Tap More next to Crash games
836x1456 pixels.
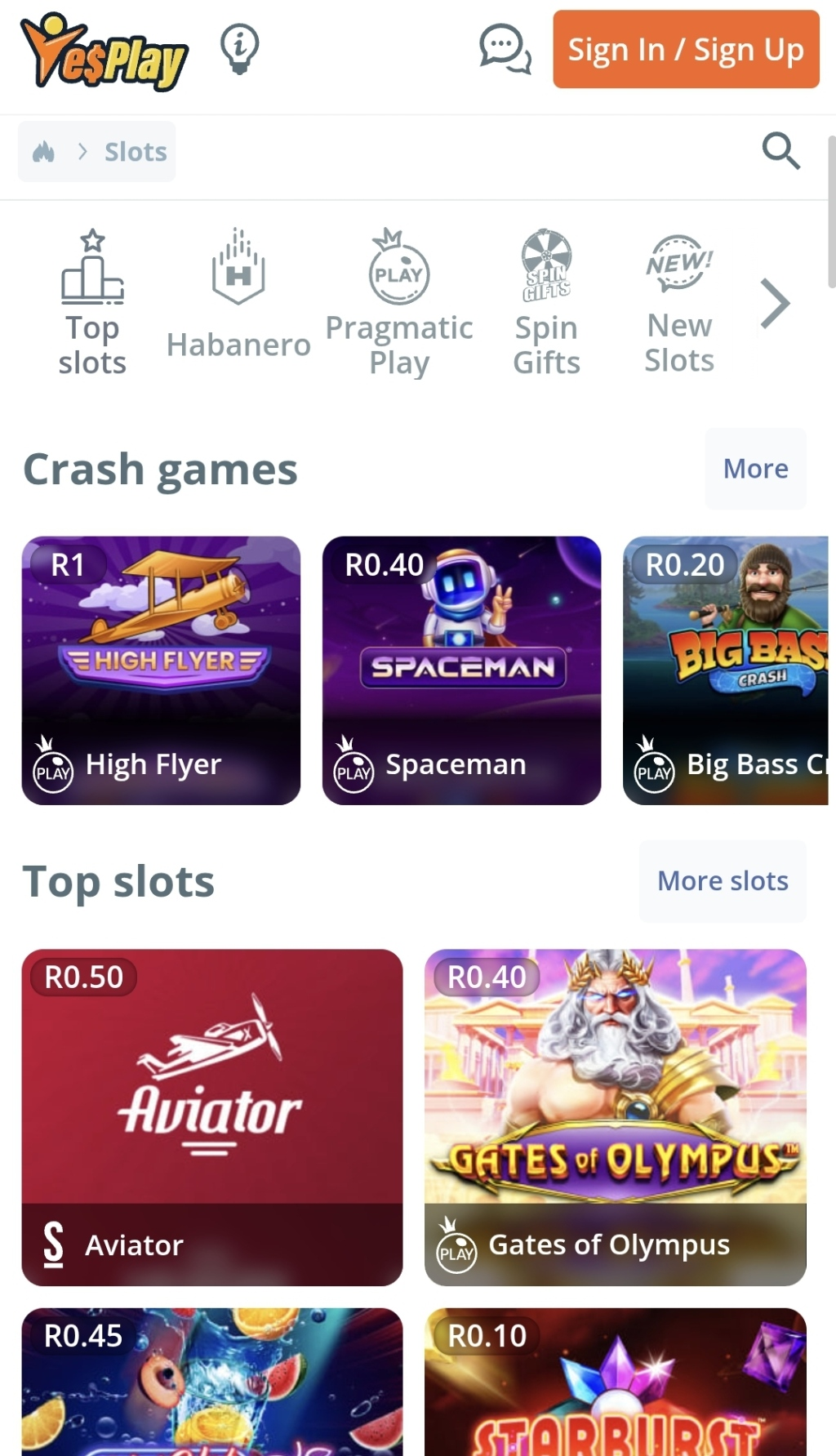click(x=755, y=469)
